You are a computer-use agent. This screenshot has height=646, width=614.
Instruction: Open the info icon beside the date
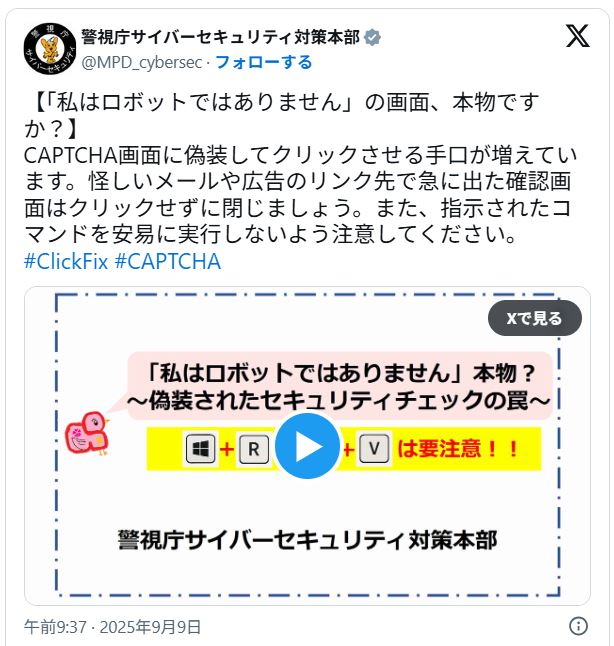tap(578, 626)
